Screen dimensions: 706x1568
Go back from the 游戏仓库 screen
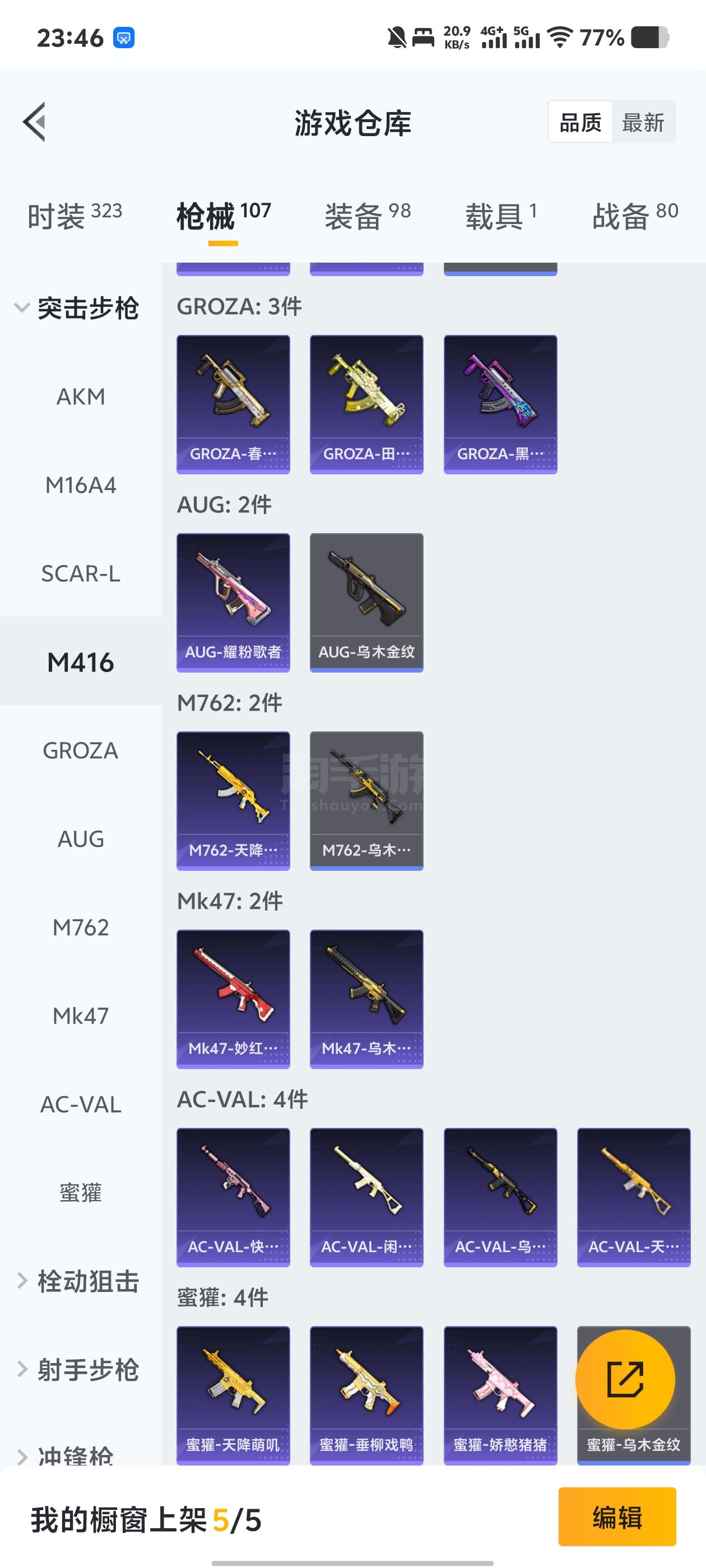[35, 122]
